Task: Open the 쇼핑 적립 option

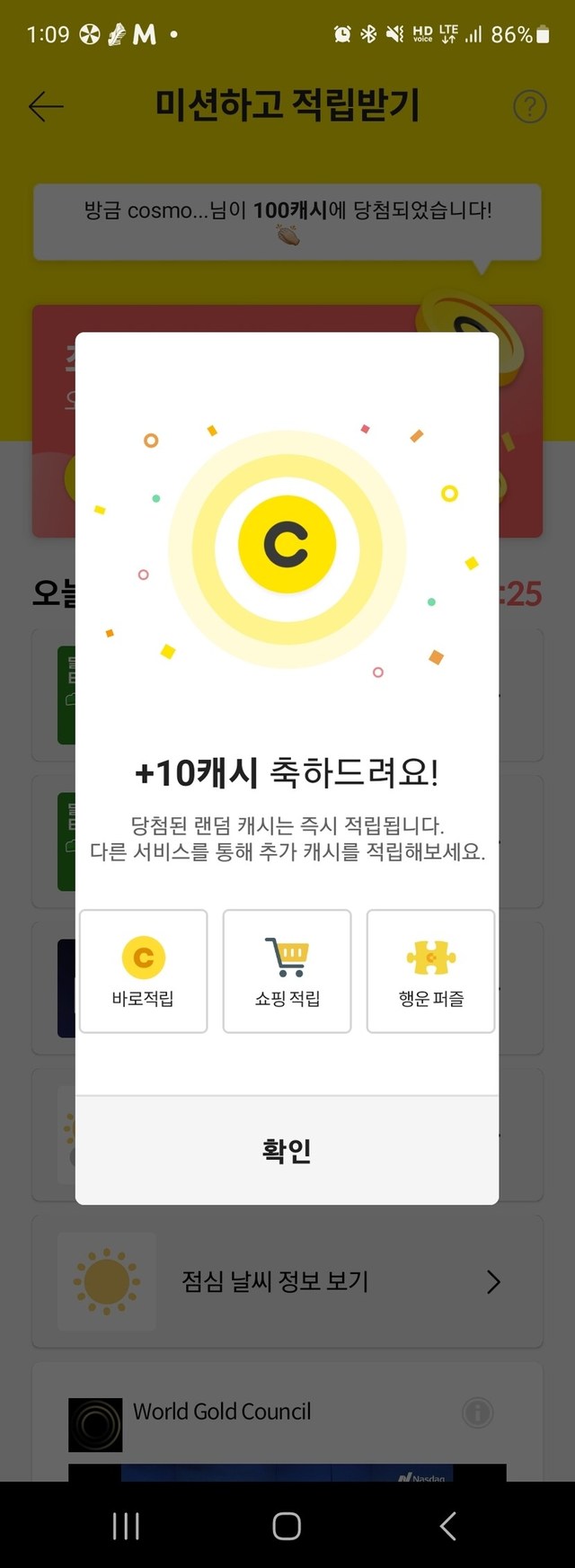Action: tap(287, 971)
